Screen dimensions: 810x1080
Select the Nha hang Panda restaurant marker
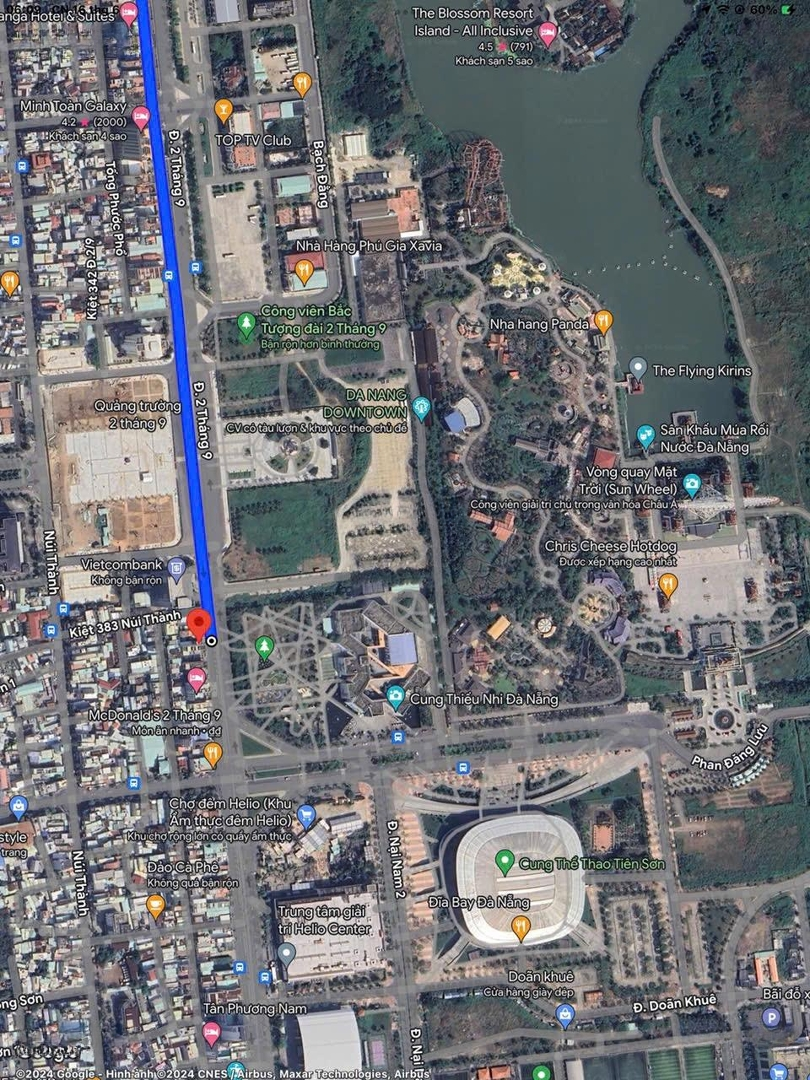pyautogui.click(x=603, y=321)
